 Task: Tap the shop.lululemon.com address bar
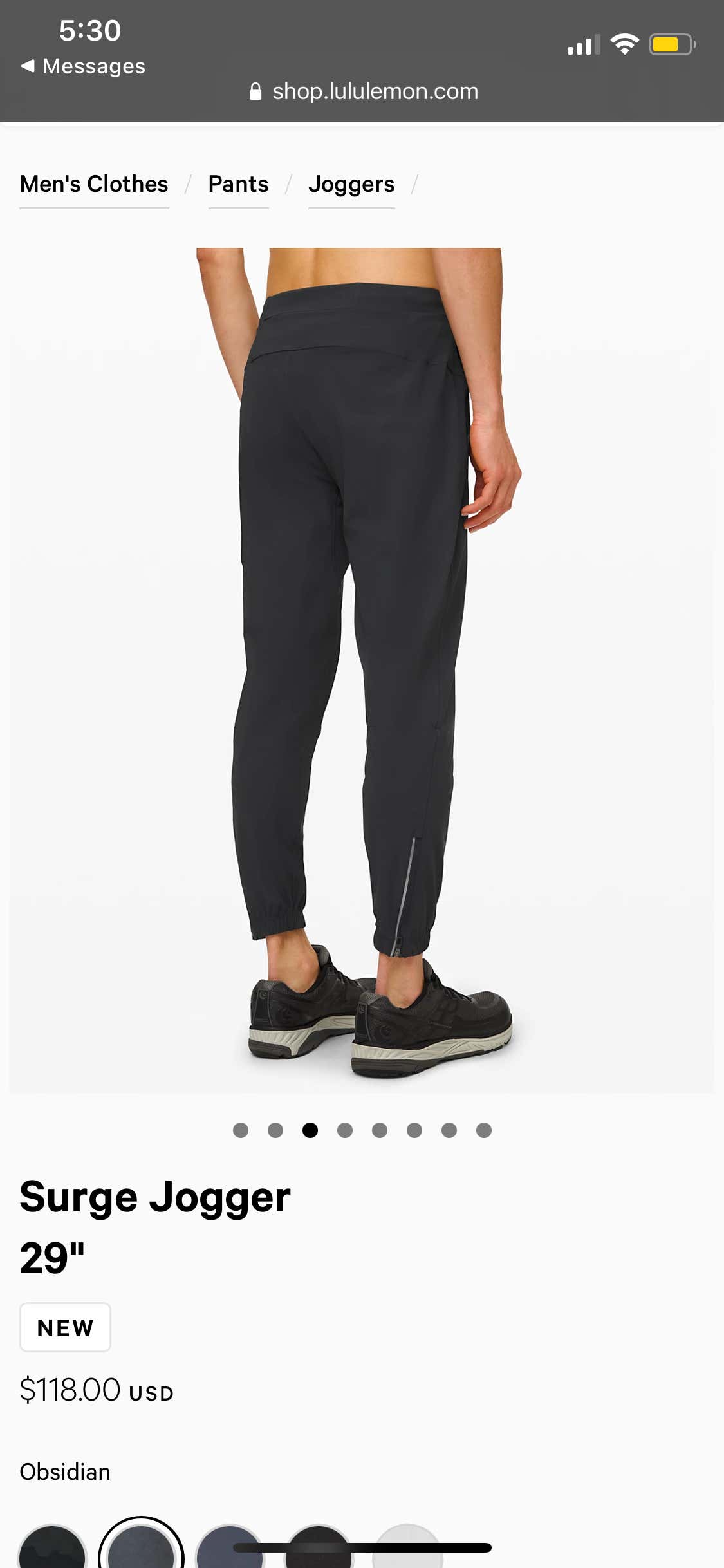[x=364, y=91]
